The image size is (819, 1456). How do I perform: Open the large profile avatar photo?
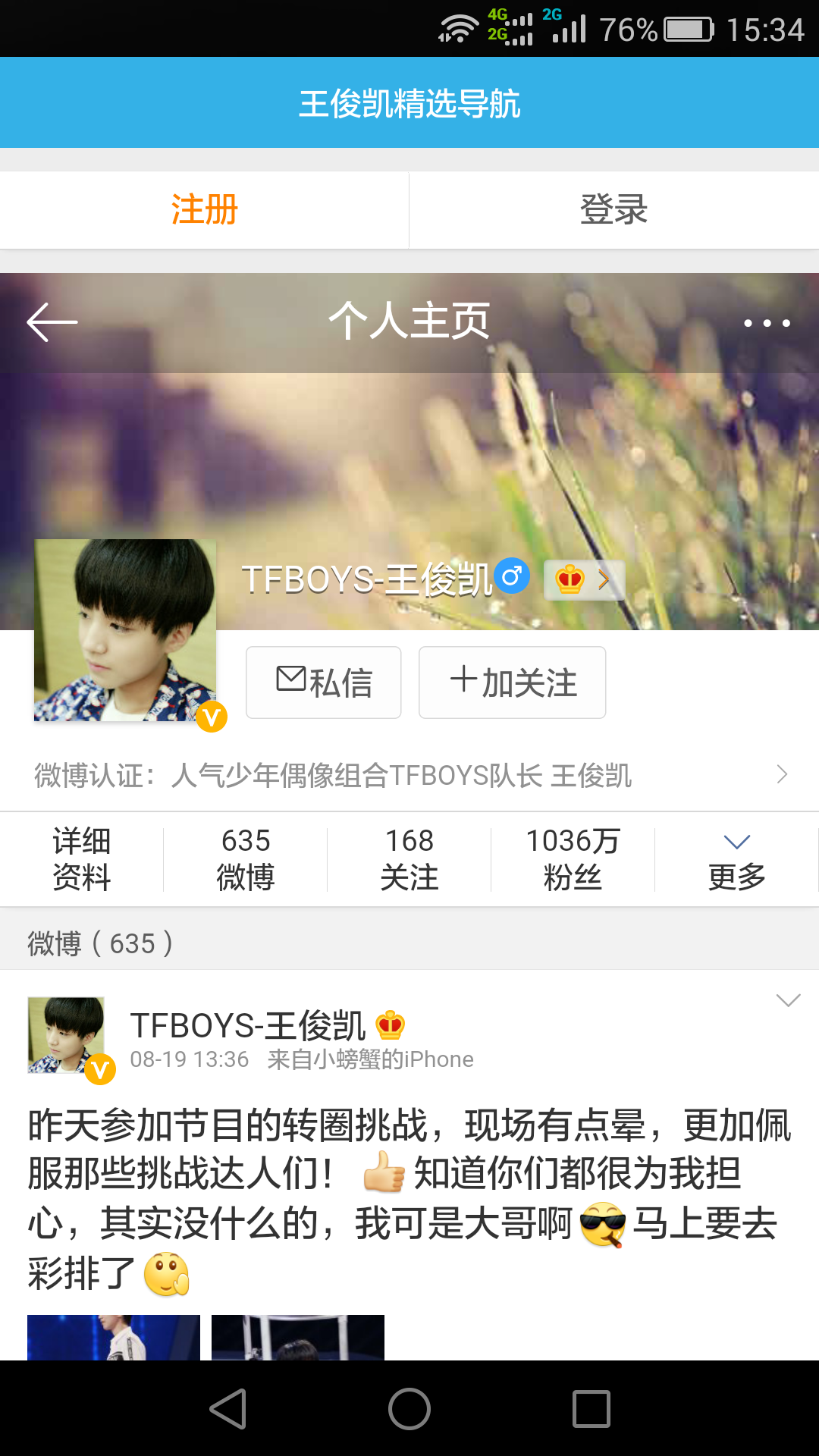(125, 630)
